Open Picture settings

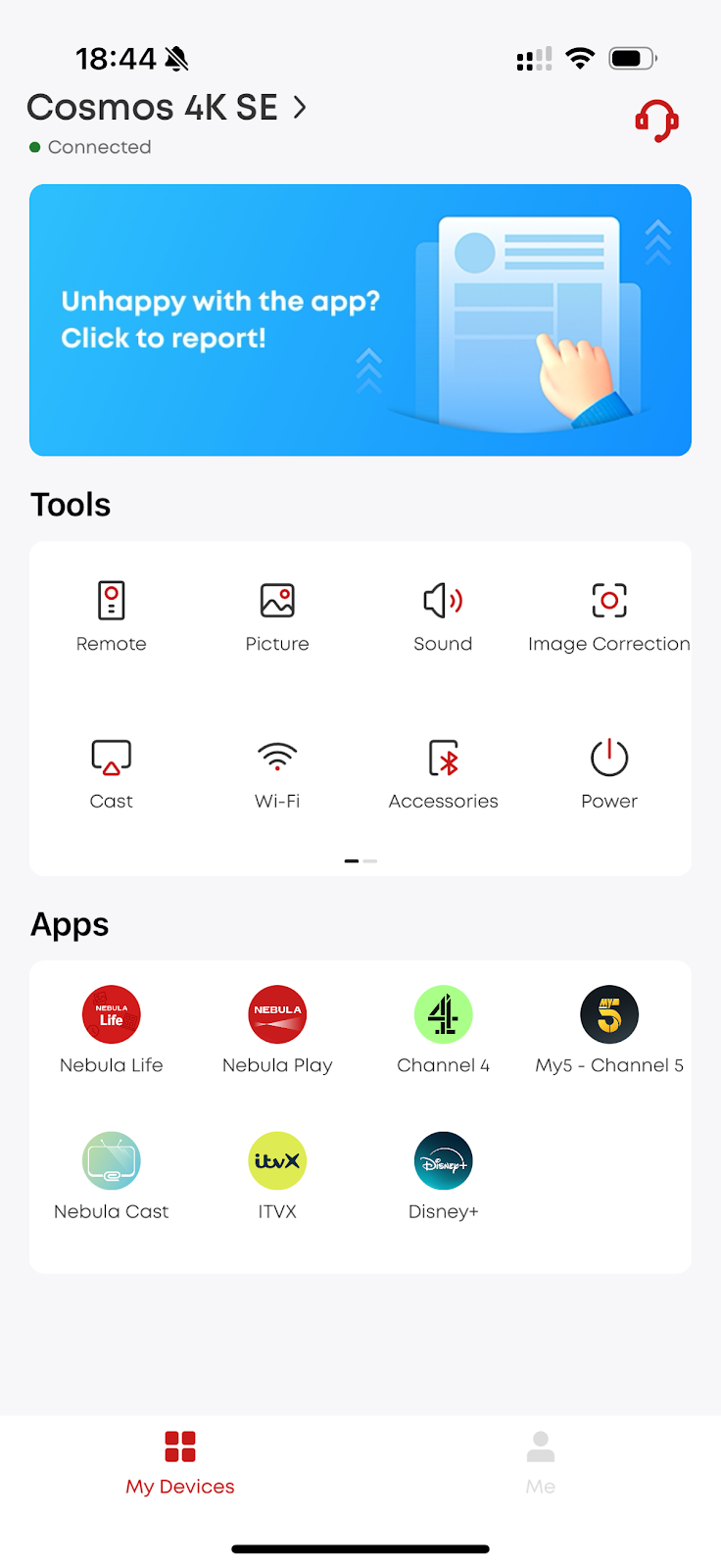[x=277, y=615]
